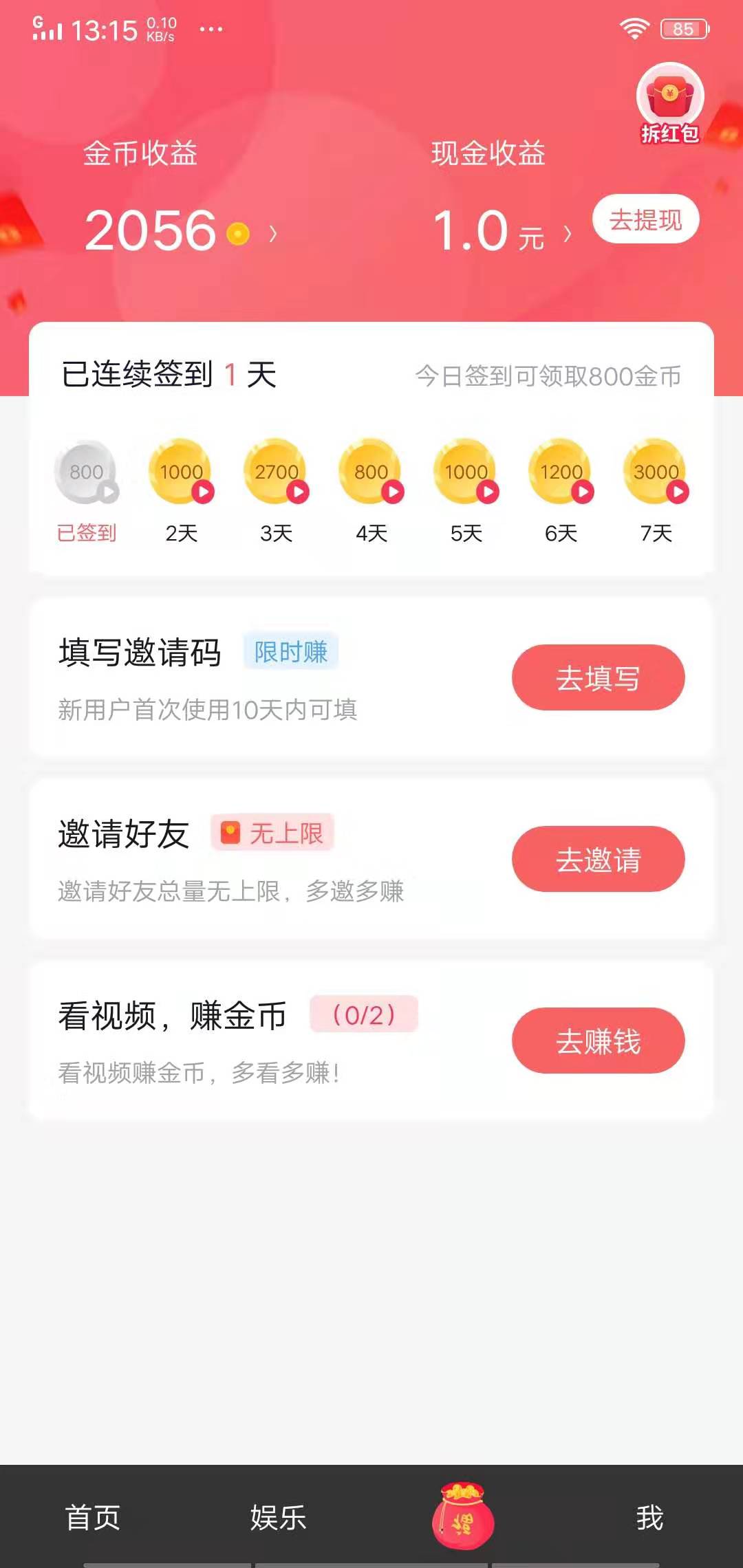The height and width of the screenshot is (1568, 743).
Task: Click the 去邀请 invite friends button
Action: (598, 859)
